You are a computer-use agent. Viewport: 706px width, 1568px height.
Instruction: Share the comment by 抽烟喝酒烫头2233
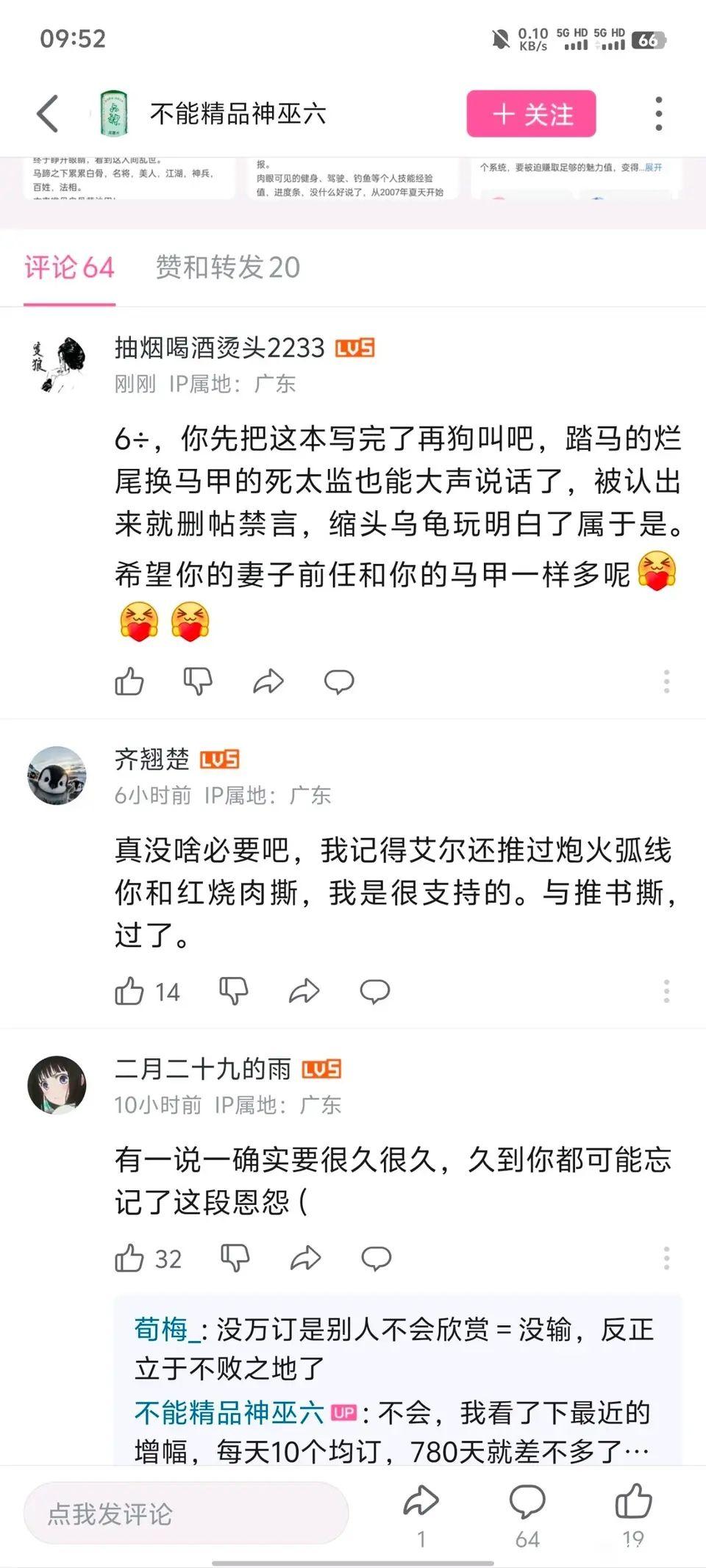click(x=268, y=681)
